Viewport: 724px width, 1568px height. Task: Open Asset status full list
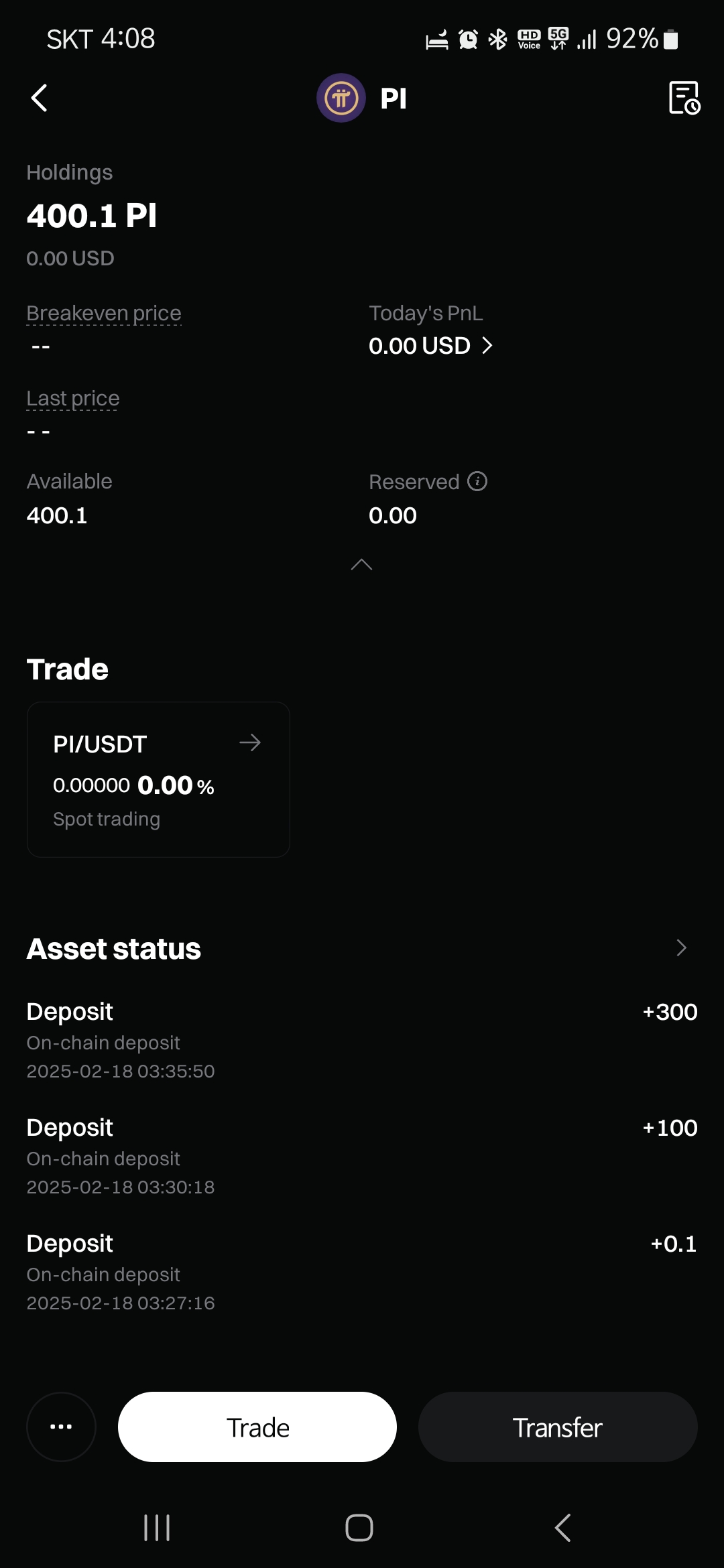(681, 948)
